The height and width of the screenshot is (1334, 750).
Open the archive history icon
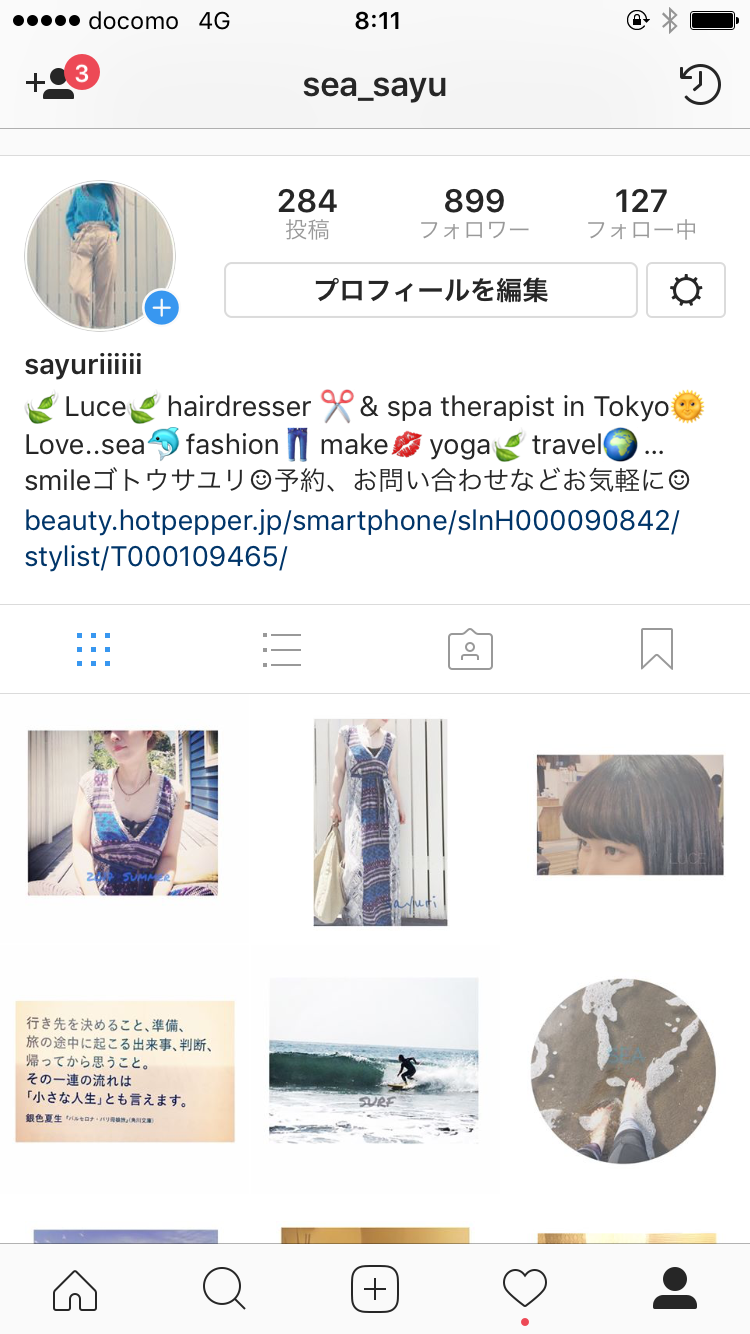point(700,85)
